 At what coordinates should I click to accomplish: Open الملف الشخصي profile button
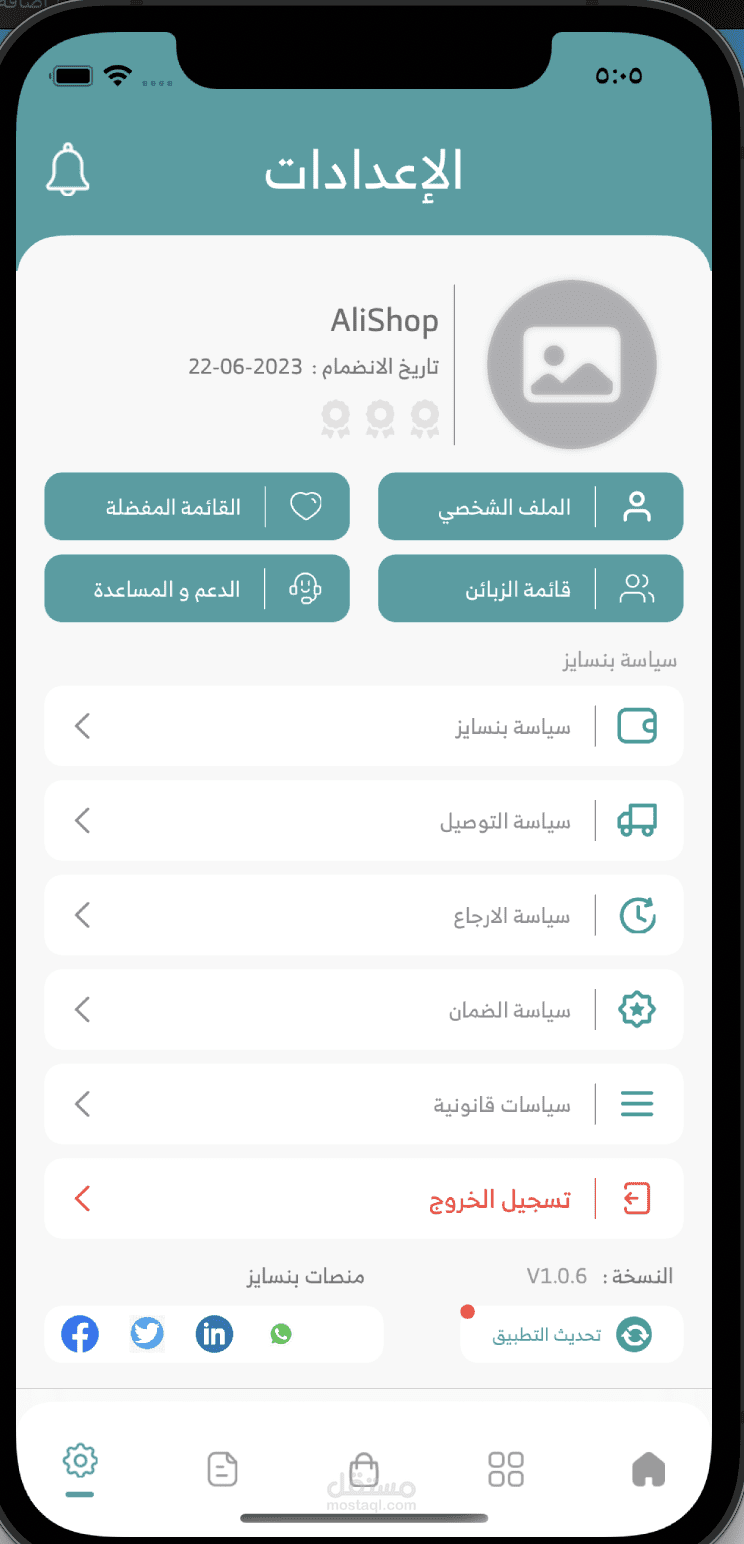tap(530, 507)
